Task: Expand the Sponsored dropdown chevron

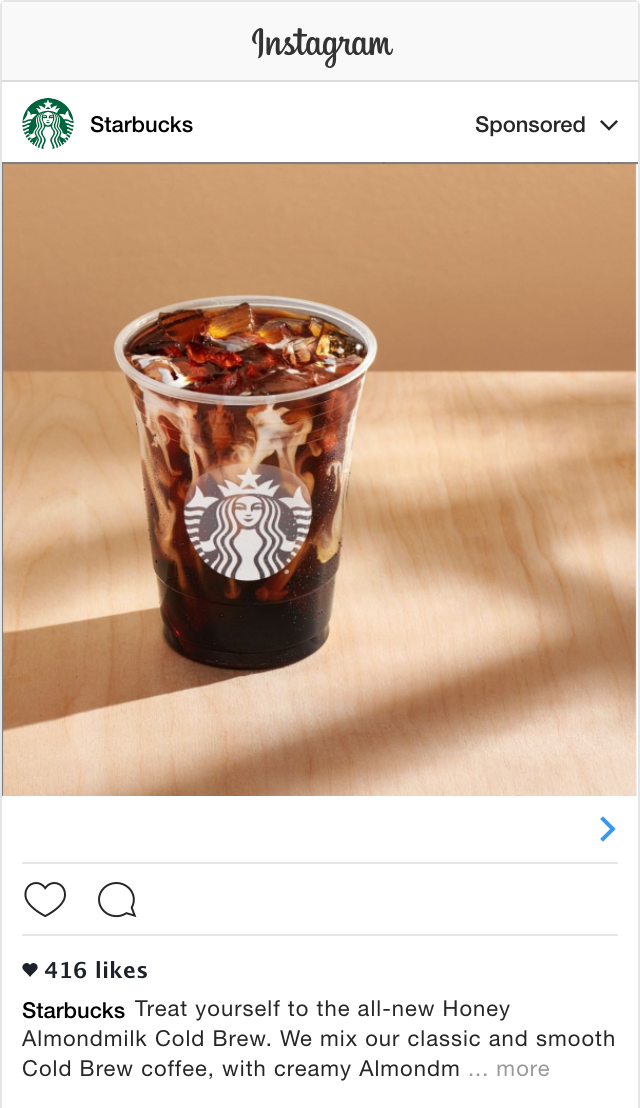Action: tap(609, 125)
